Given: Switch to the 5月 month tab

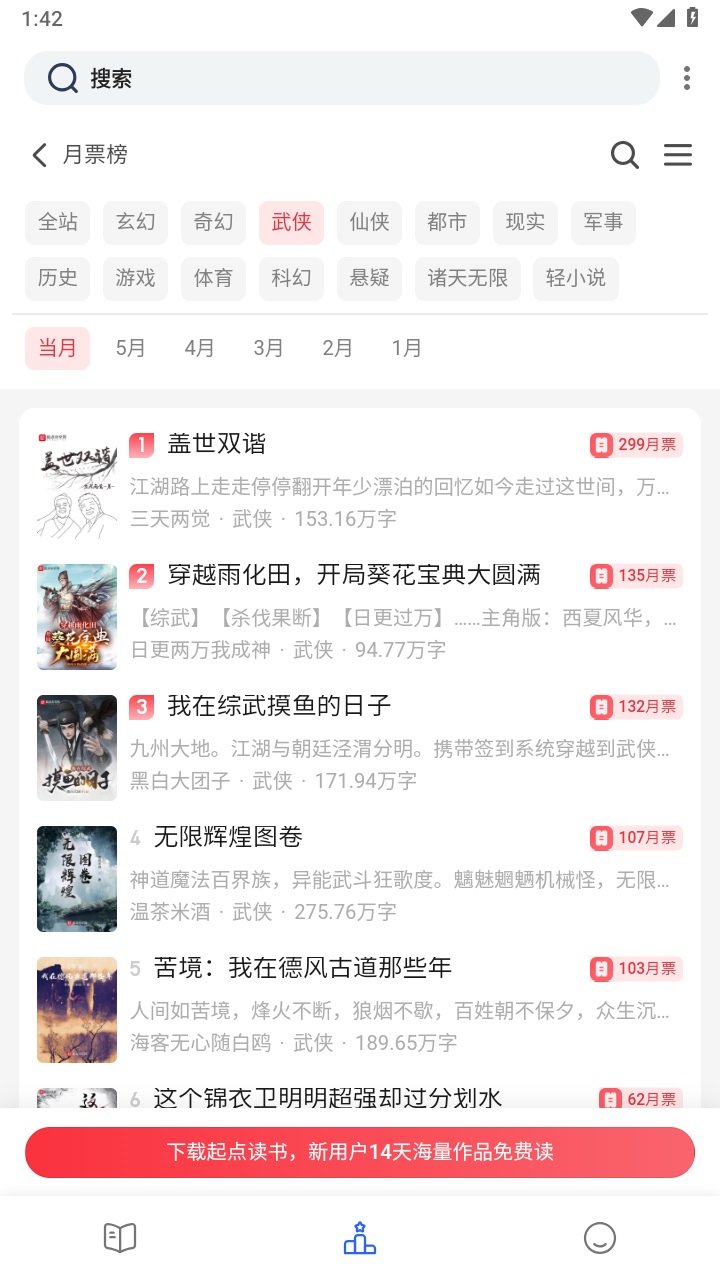Looking at the screenshot, I should point(130,347).
